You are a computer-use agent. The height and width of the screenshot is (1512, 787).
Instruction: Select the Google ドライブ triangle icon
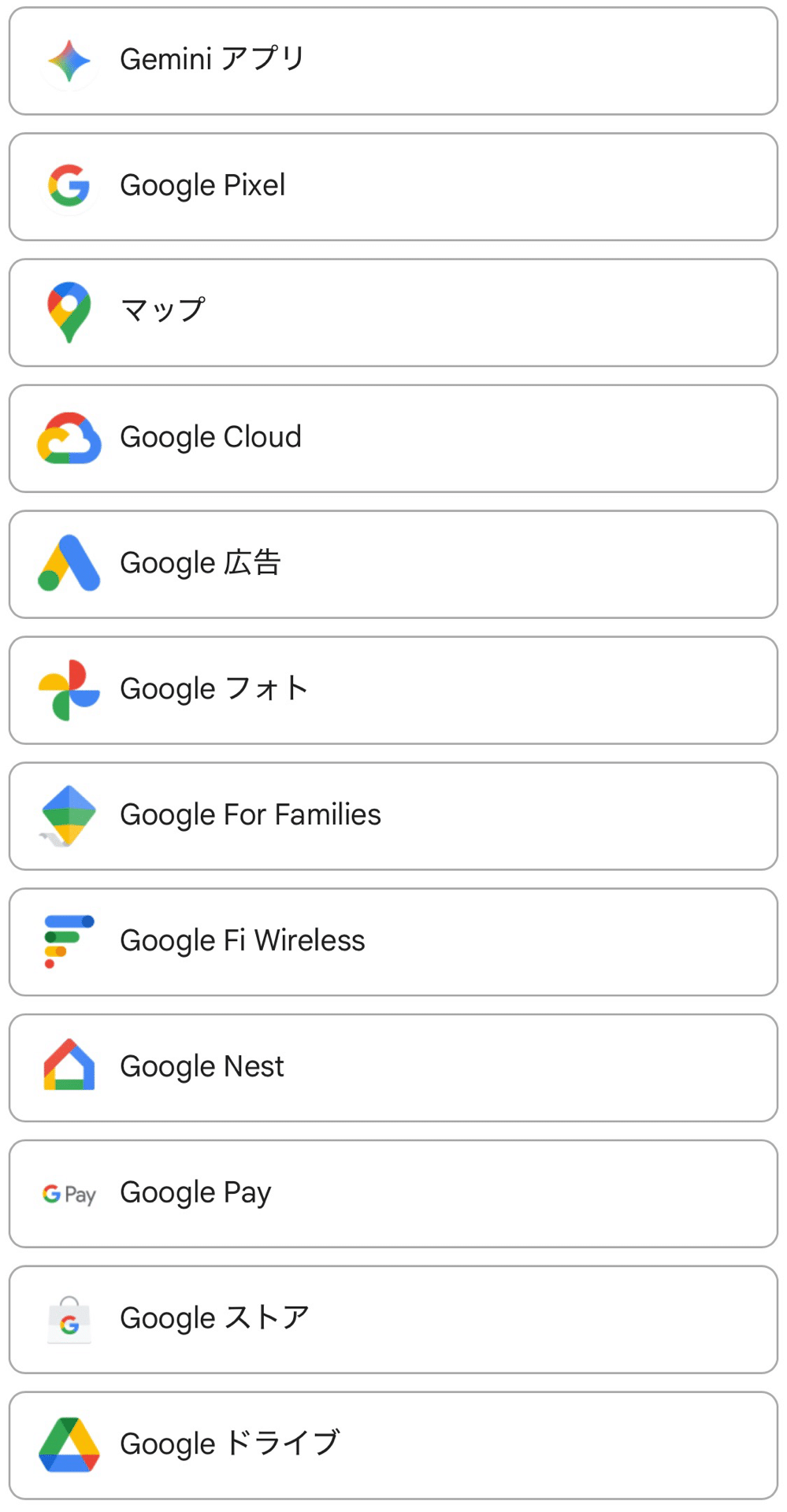(x=68, y=1445)
